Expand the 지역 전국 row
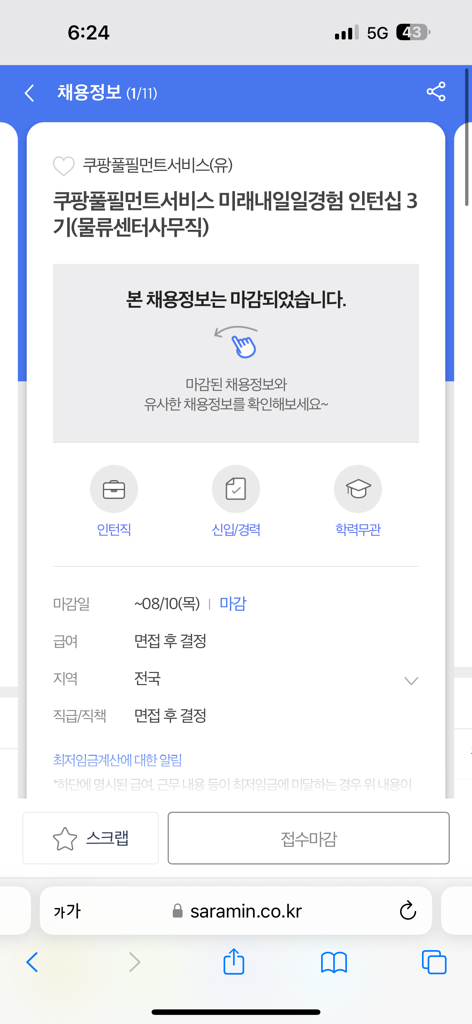The width and height of the screenshot is (472, 1024). (x=411, y=680)
